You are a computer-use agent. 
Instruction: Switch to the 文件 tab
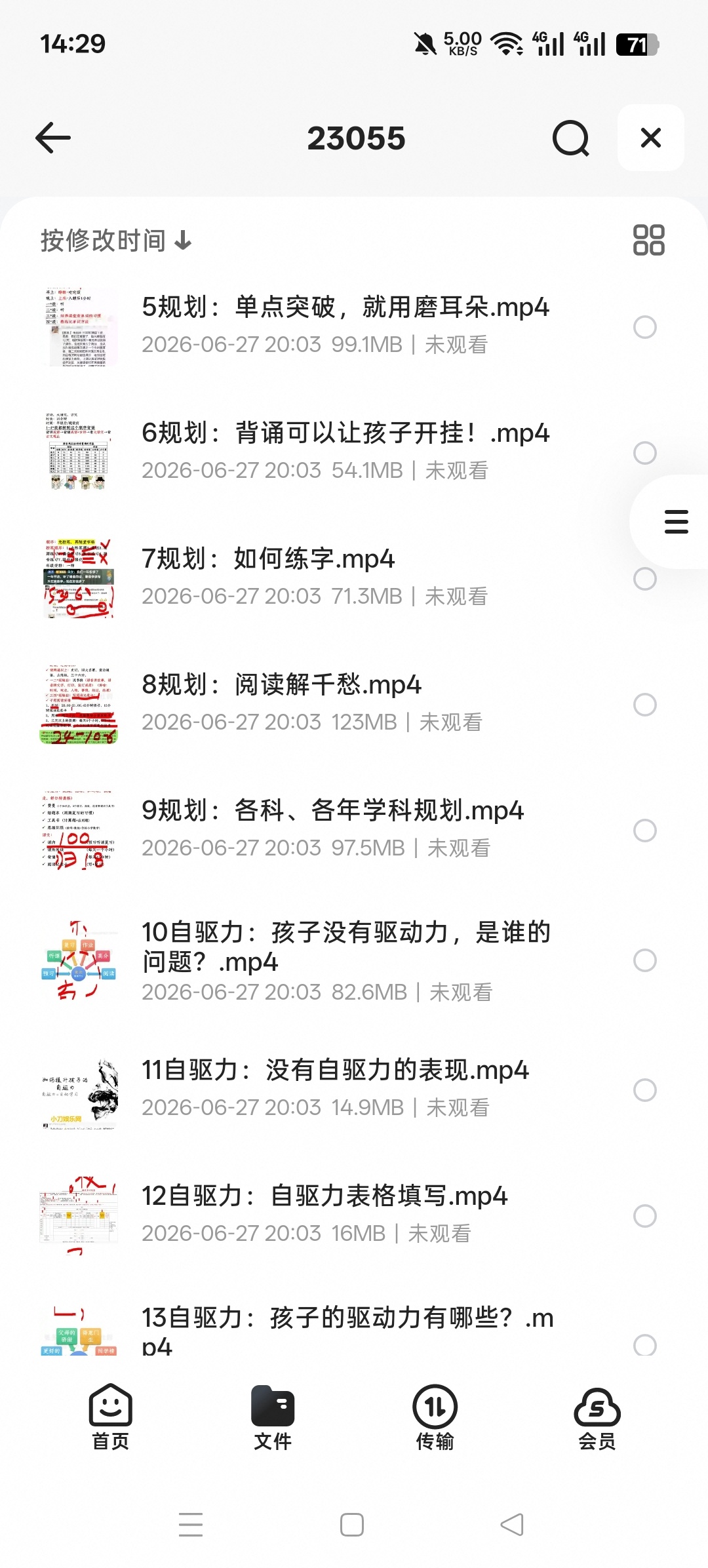[x=273, y=1417]
